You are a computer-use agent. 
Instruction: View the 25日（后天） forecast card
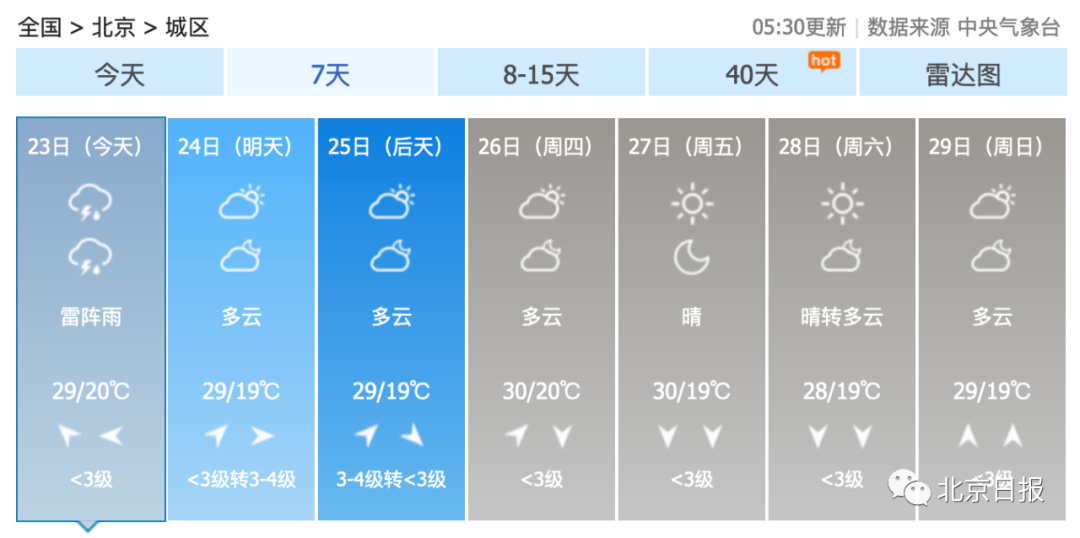point(391,318)
